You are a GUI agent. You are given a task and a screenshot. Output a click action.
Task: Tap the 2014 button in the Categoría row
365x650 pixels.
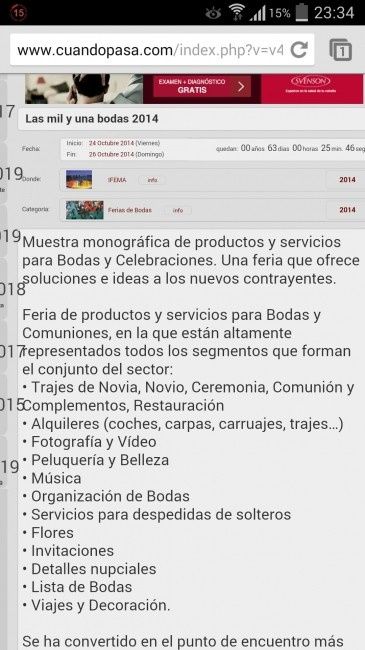(347, 210)
